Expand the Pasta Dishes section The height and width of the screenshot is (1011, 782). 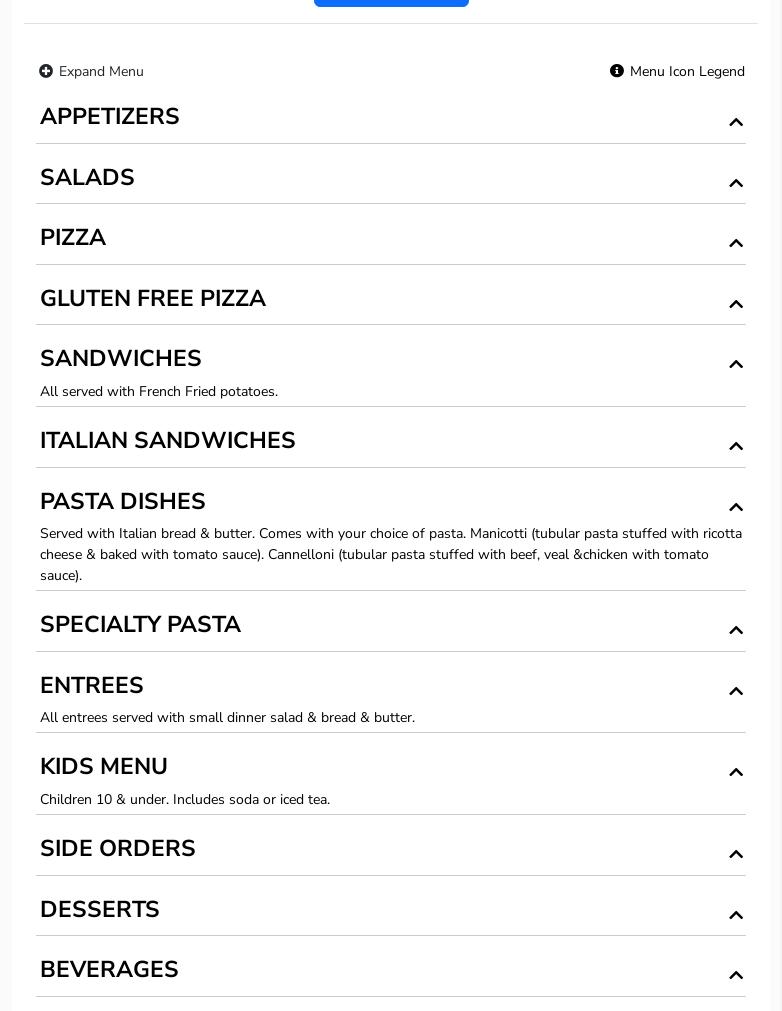[x=390, y=502]
